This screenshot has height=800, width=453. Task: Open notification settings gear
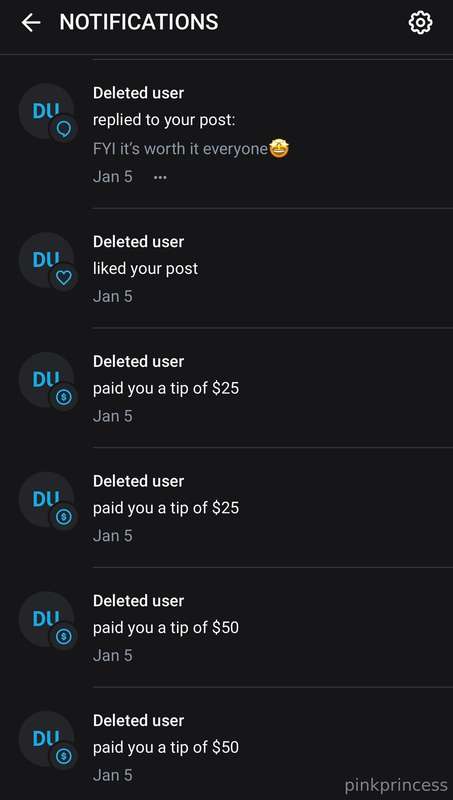(420, 23)
